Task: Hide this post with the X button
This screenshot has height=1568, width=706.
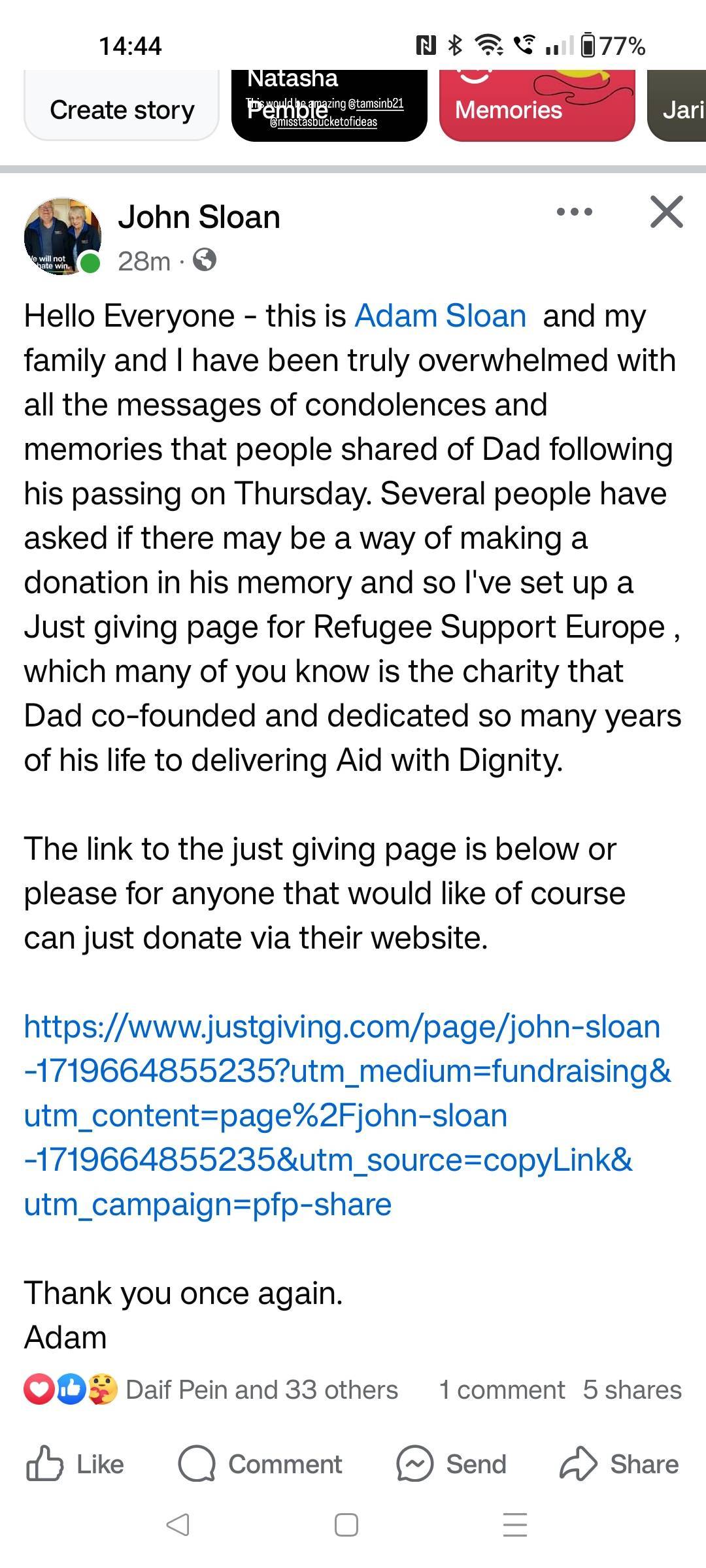Action: tap(667, 212)
